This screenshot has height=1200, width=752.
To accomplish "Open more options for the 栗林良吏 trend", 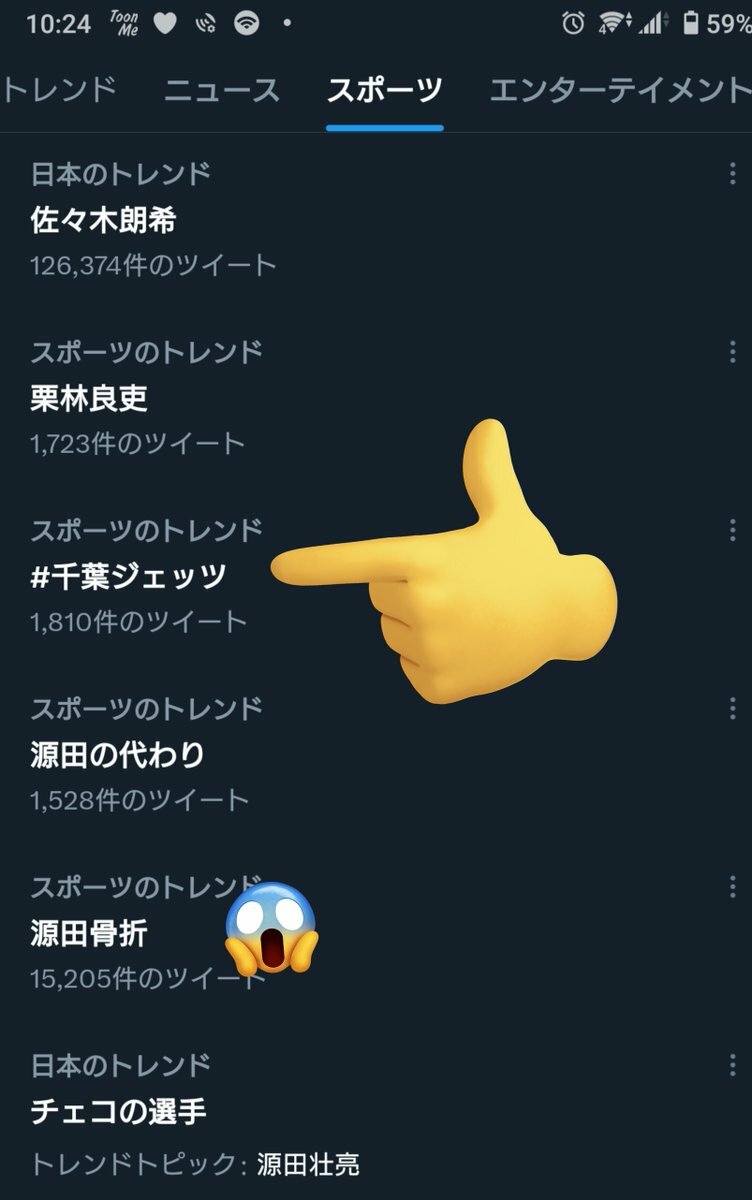I will (733, 352).
